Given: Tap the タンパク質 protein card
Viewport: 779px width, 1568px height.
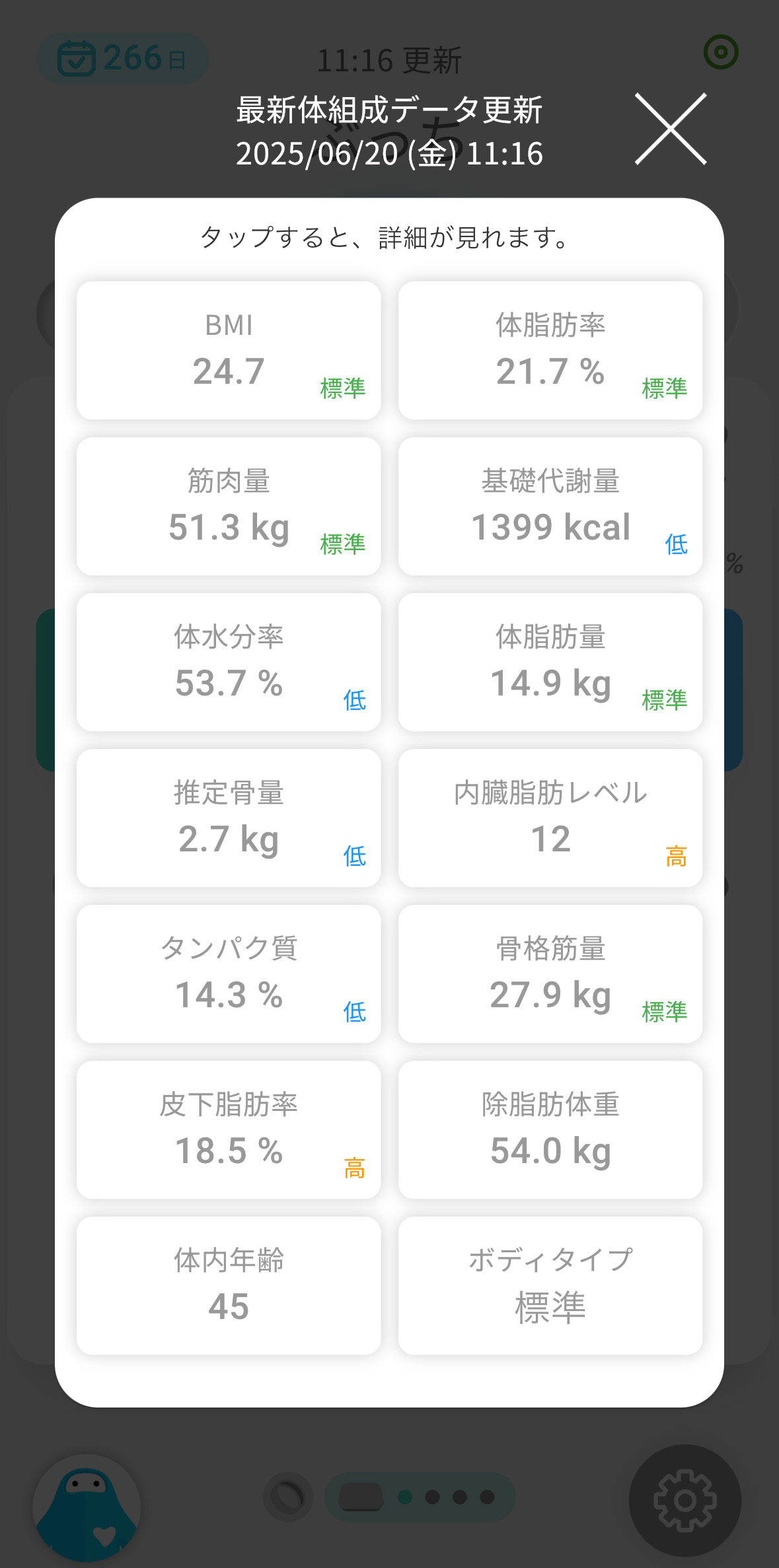Looking at the screenshot, I should 229,974.
